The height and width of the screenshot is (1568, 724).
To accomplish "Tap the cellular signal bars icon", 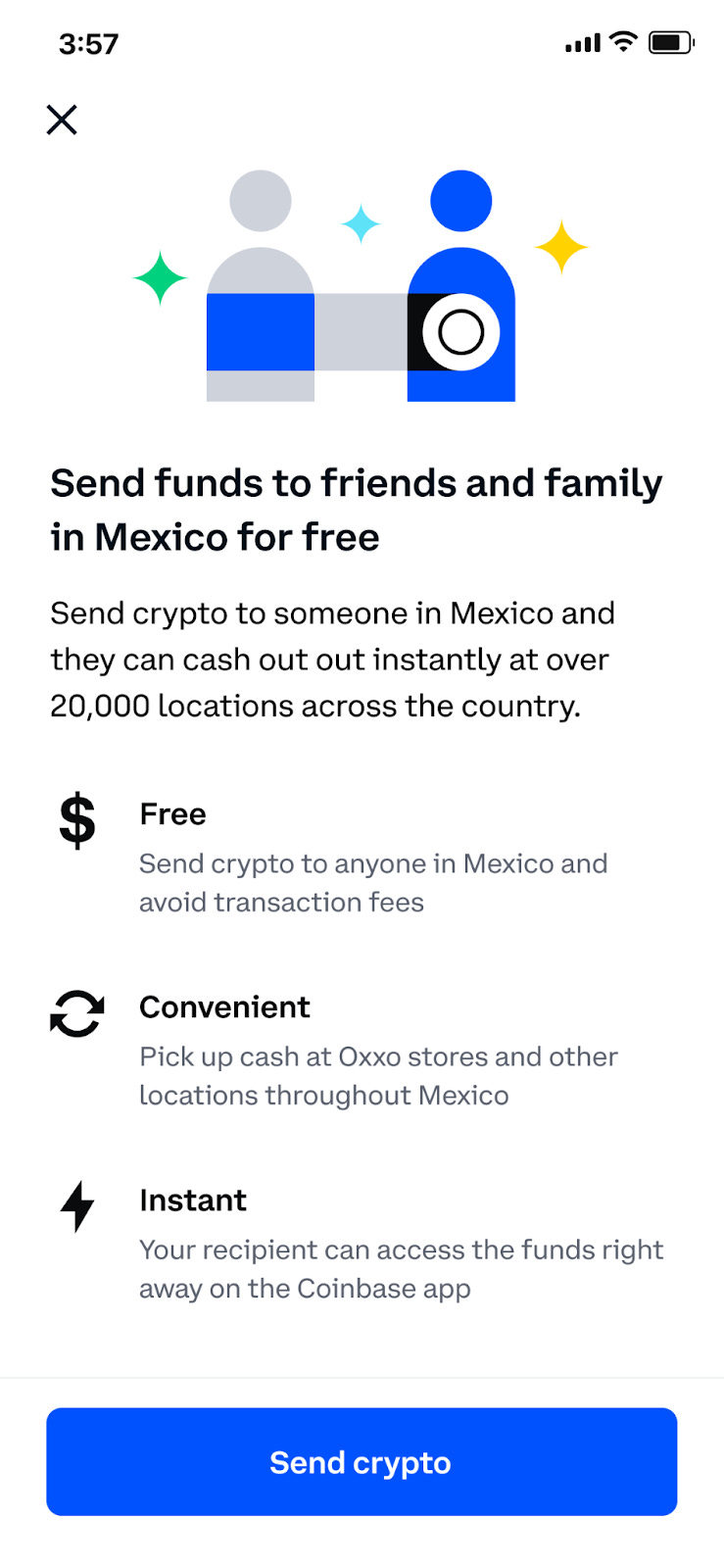I will coord(581,43).
